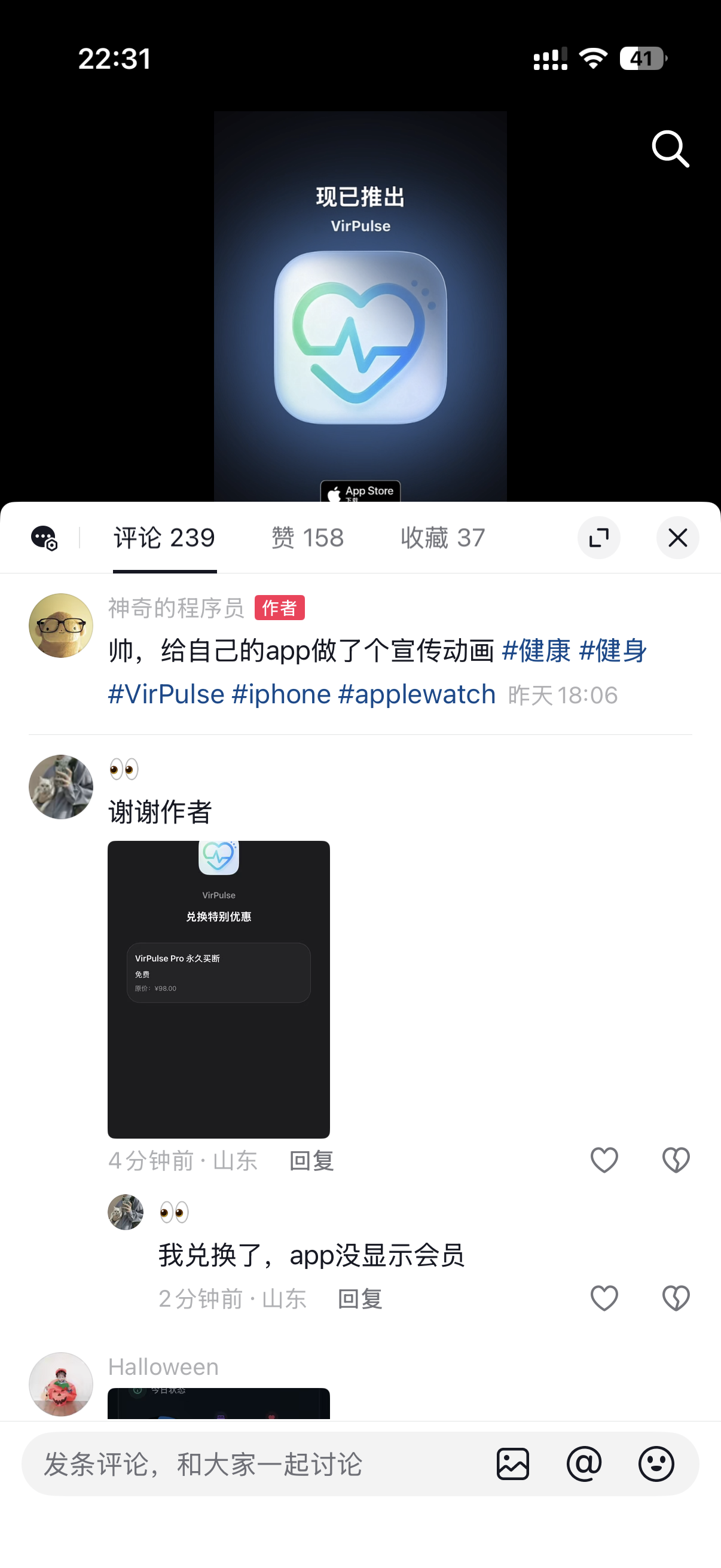Expand the comments panel to full screen
This screenshot has height=1568, width=721.
[598, 538]
